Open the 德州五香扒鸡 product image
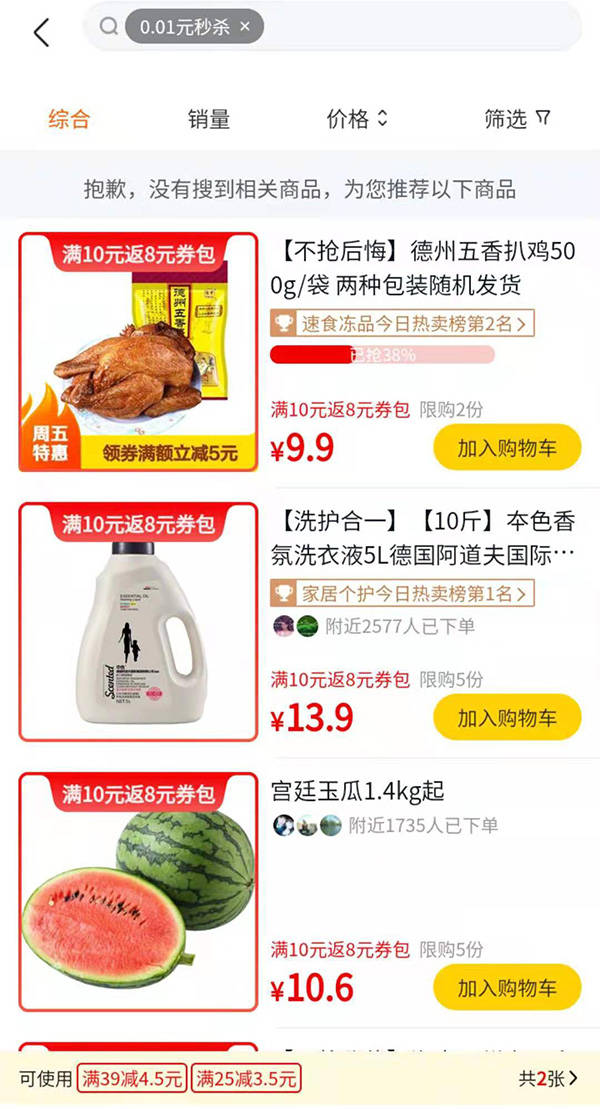The height and width of the screenshot is (1109, 600). (x=138, y=352)
